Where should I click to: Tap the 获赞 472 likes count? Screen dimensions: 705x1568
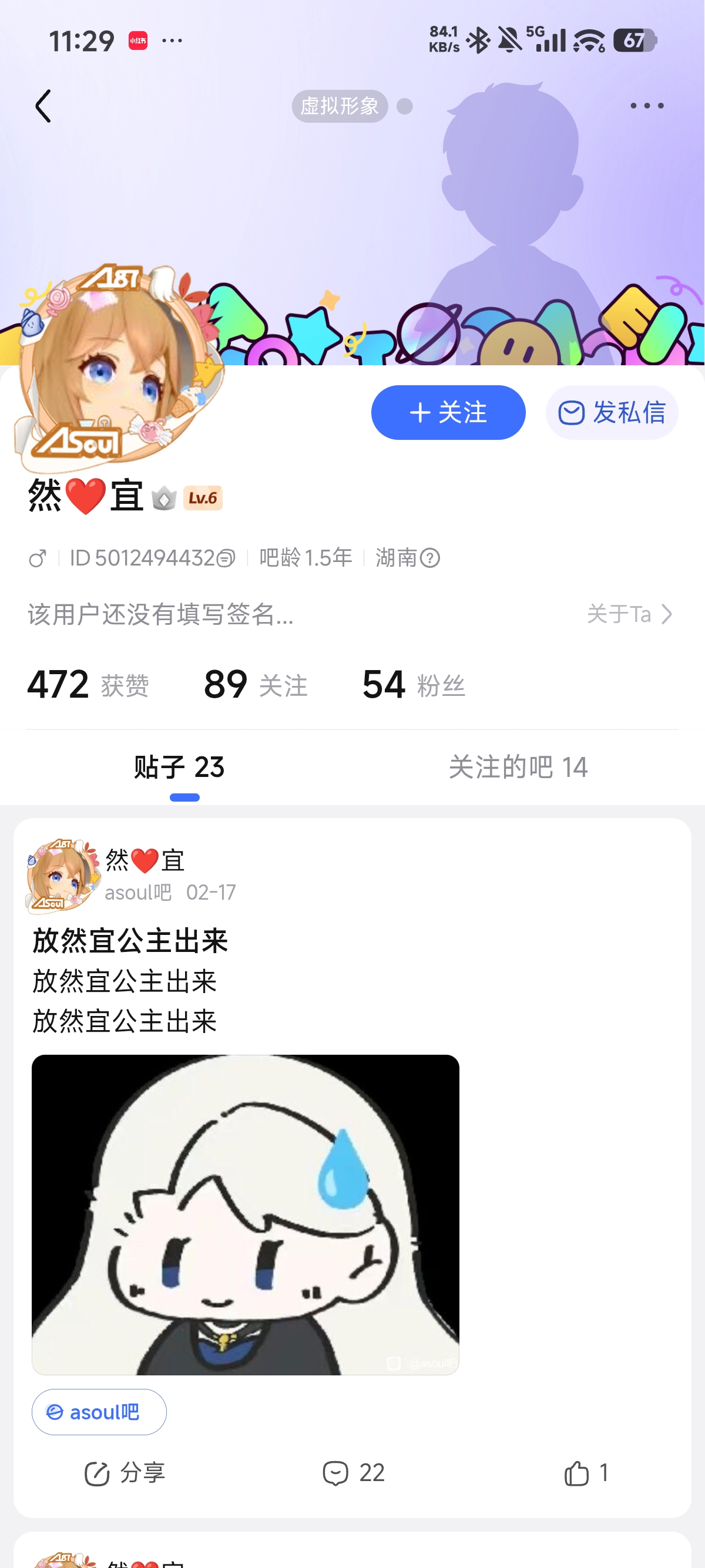[88, 684]
